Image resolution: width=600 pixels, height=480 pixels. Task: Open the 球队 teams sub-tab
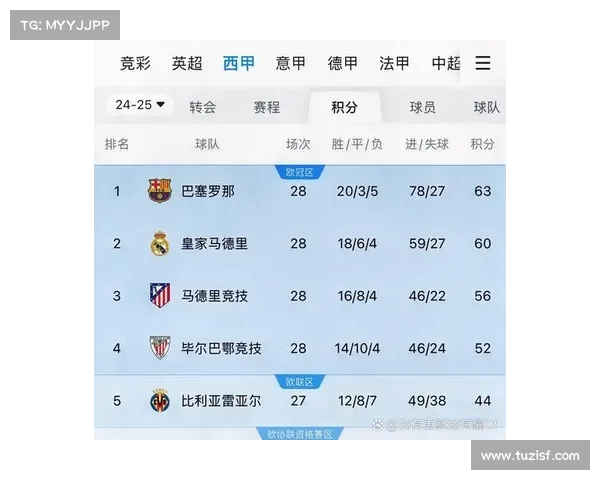tap(486, 107)
